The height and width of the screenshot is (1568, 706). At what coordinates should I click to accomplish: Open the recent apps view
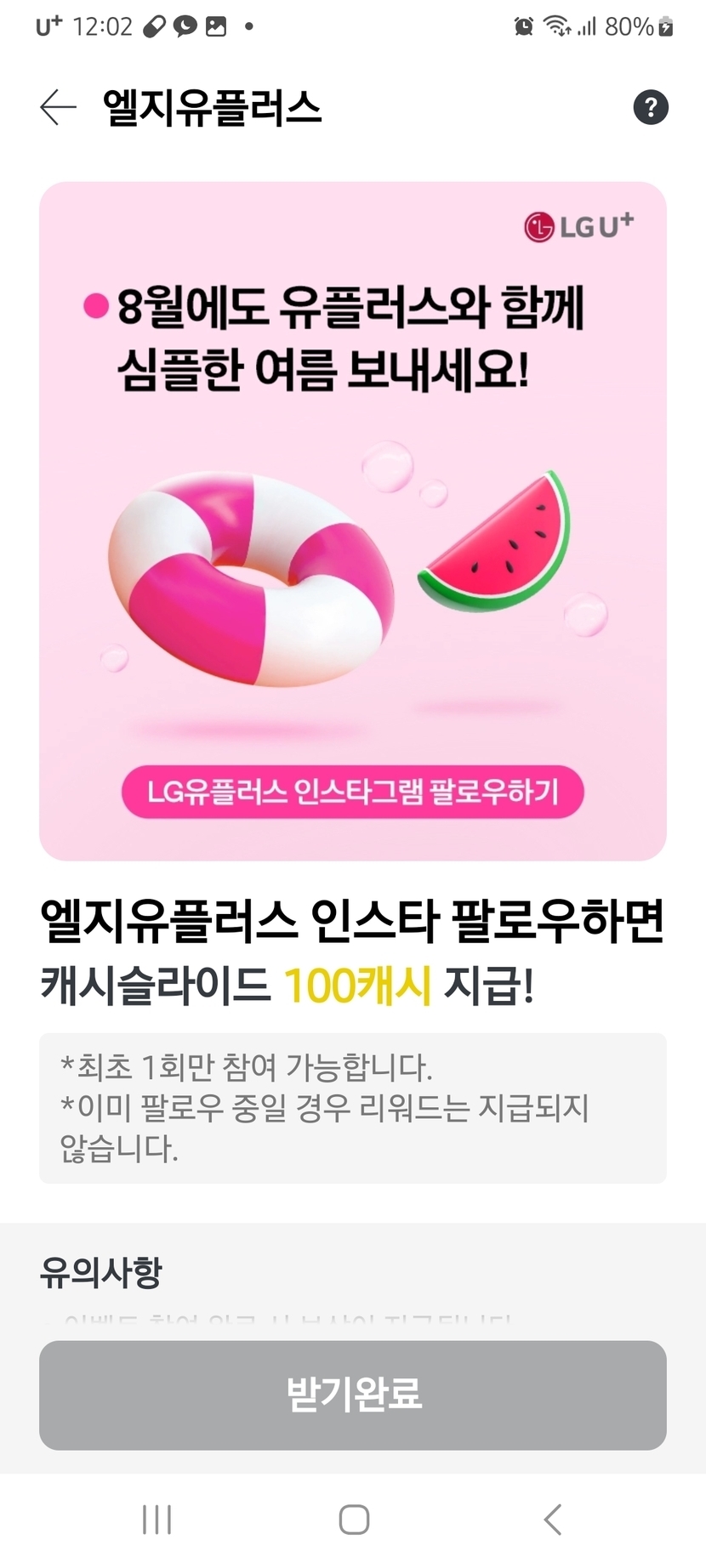click(157, 1520)
